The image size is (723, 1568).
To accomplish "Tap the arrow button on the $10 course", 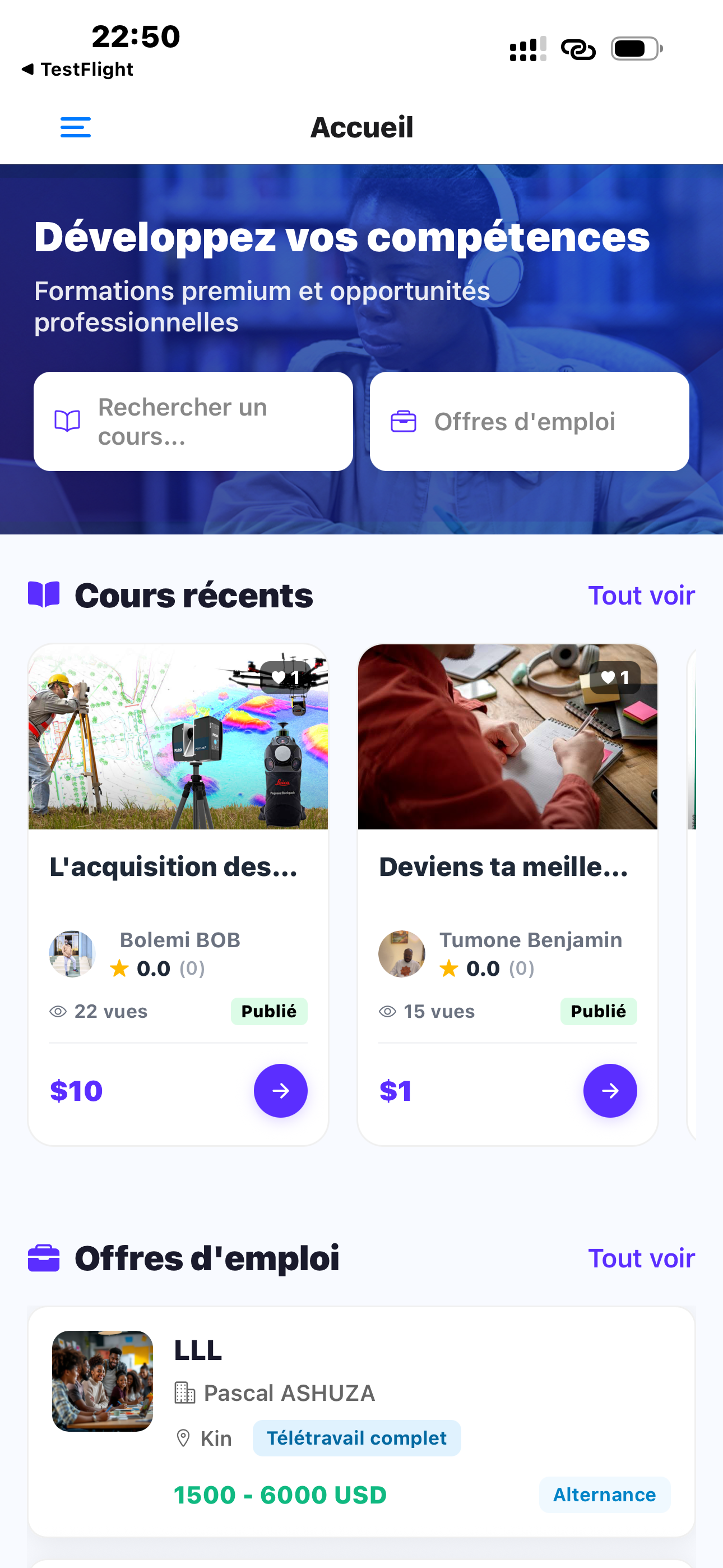I will click(281, 1090).
